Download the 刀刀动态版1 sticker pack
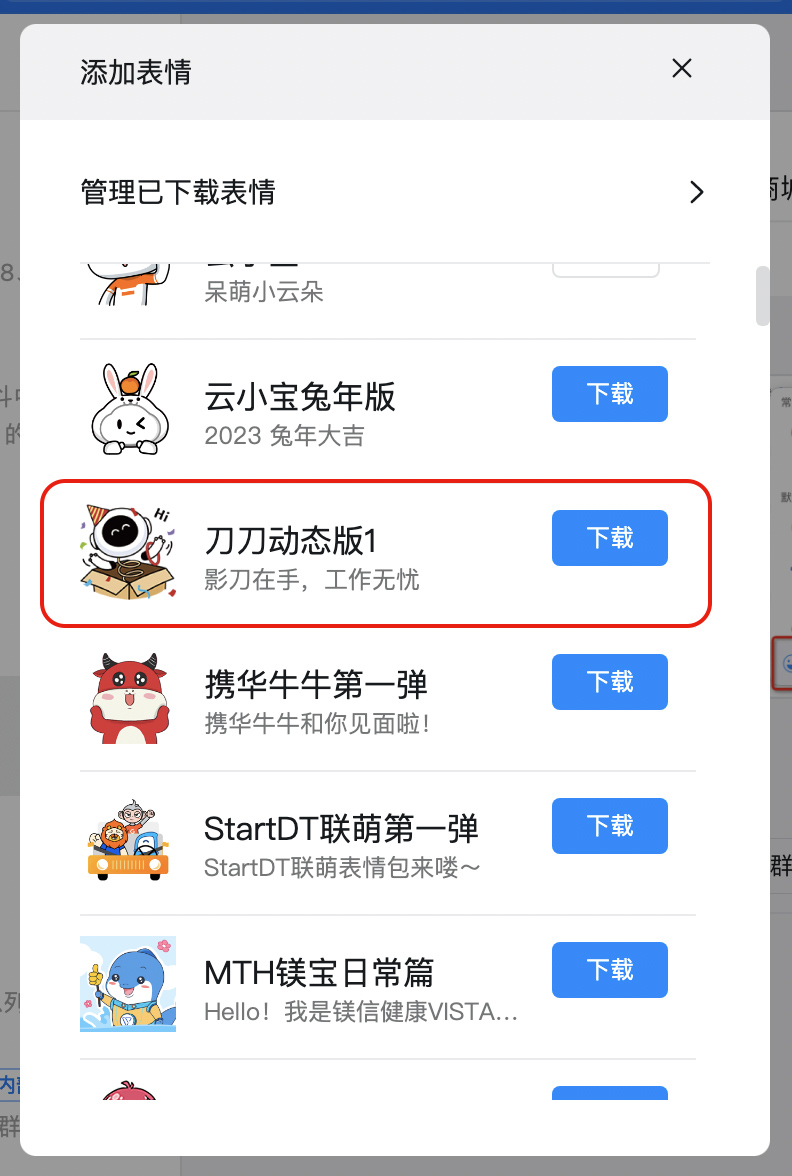The image size is (792, 1176). [x=609, y=538]
